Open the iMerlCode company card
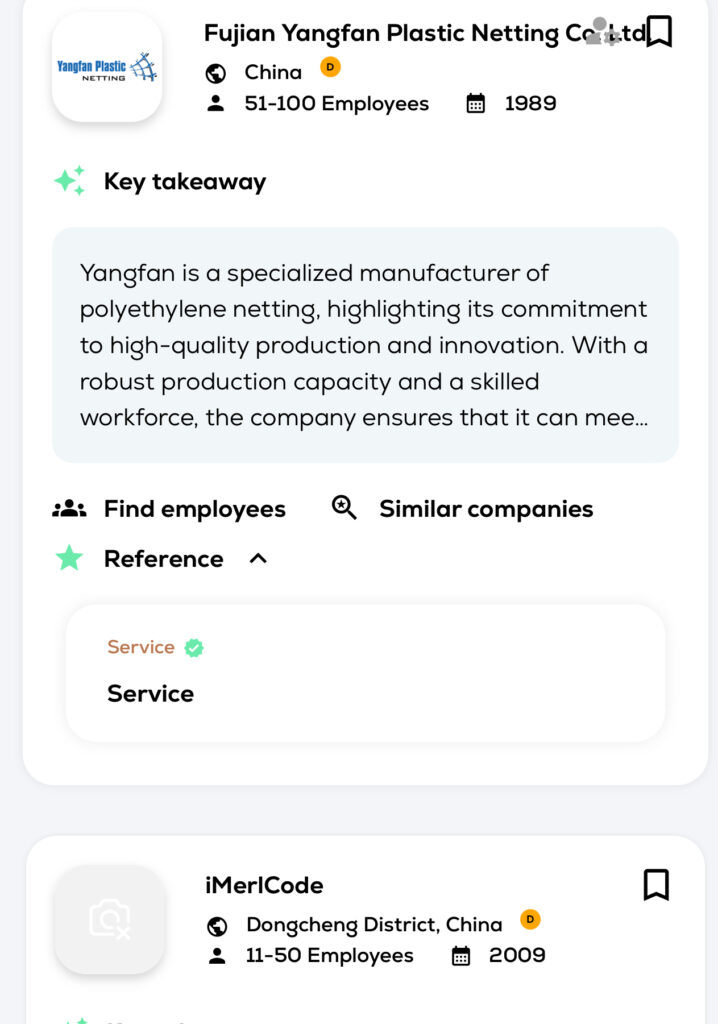 tap(264, 886)
